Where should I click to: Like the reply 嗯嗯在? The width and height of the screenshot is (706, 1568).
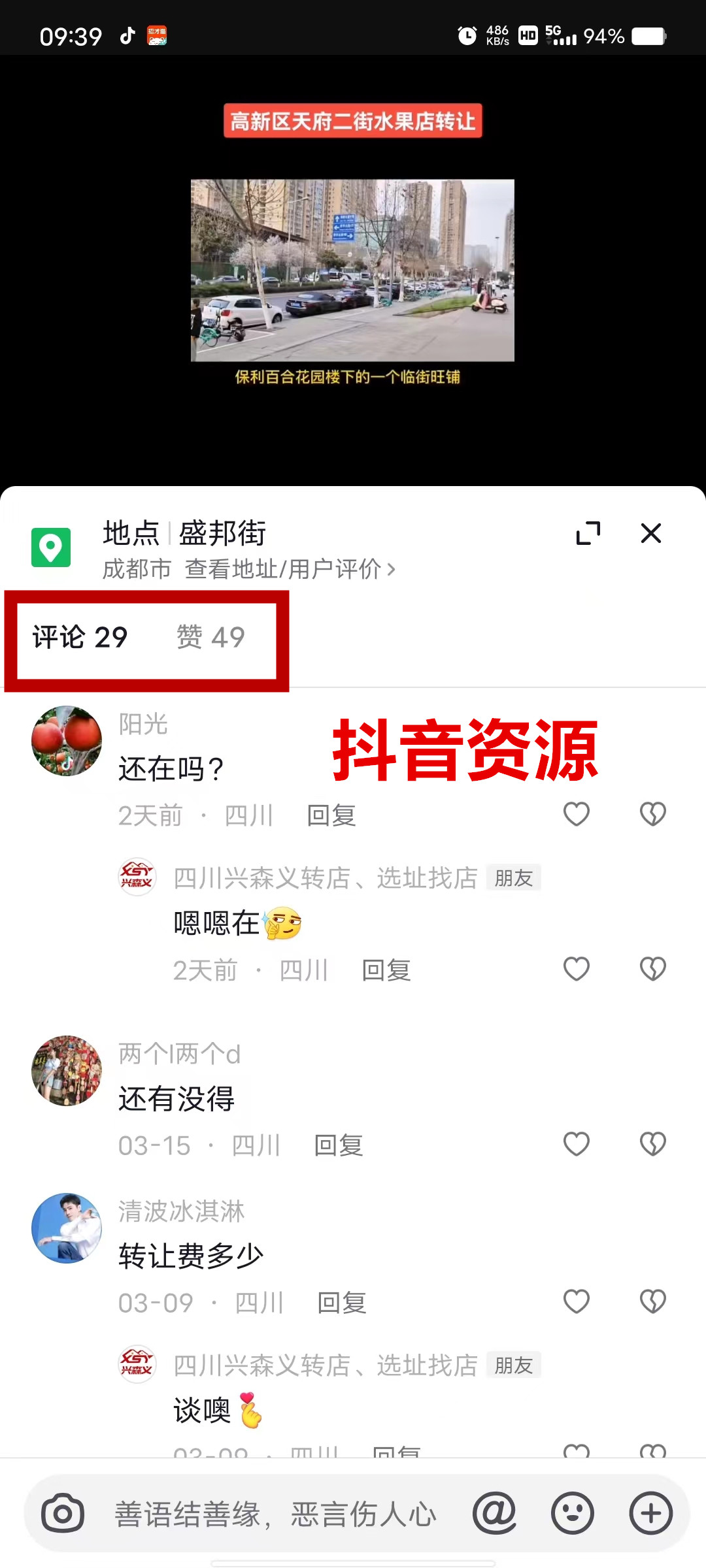click(x=576, y=969)
